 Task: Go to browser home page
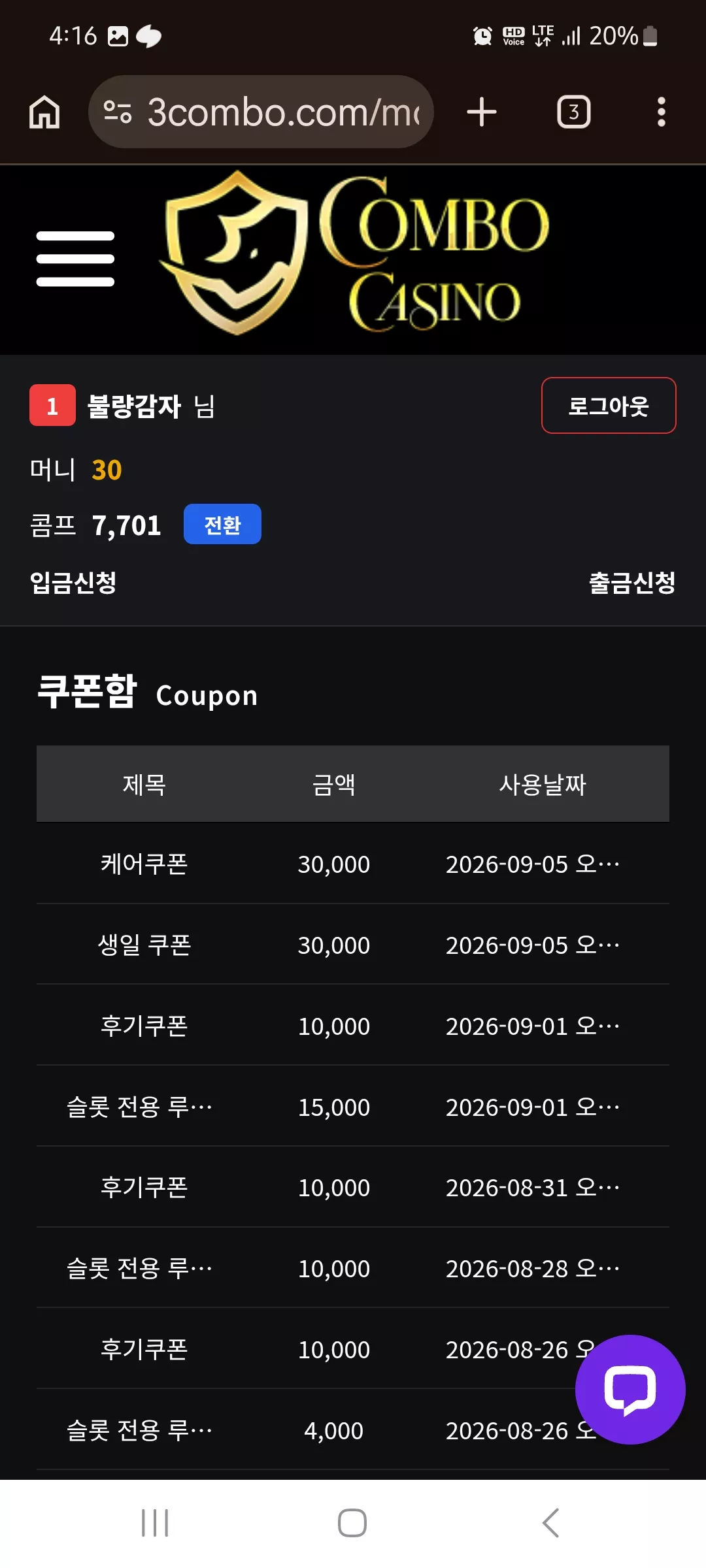(x=44, y=112)
